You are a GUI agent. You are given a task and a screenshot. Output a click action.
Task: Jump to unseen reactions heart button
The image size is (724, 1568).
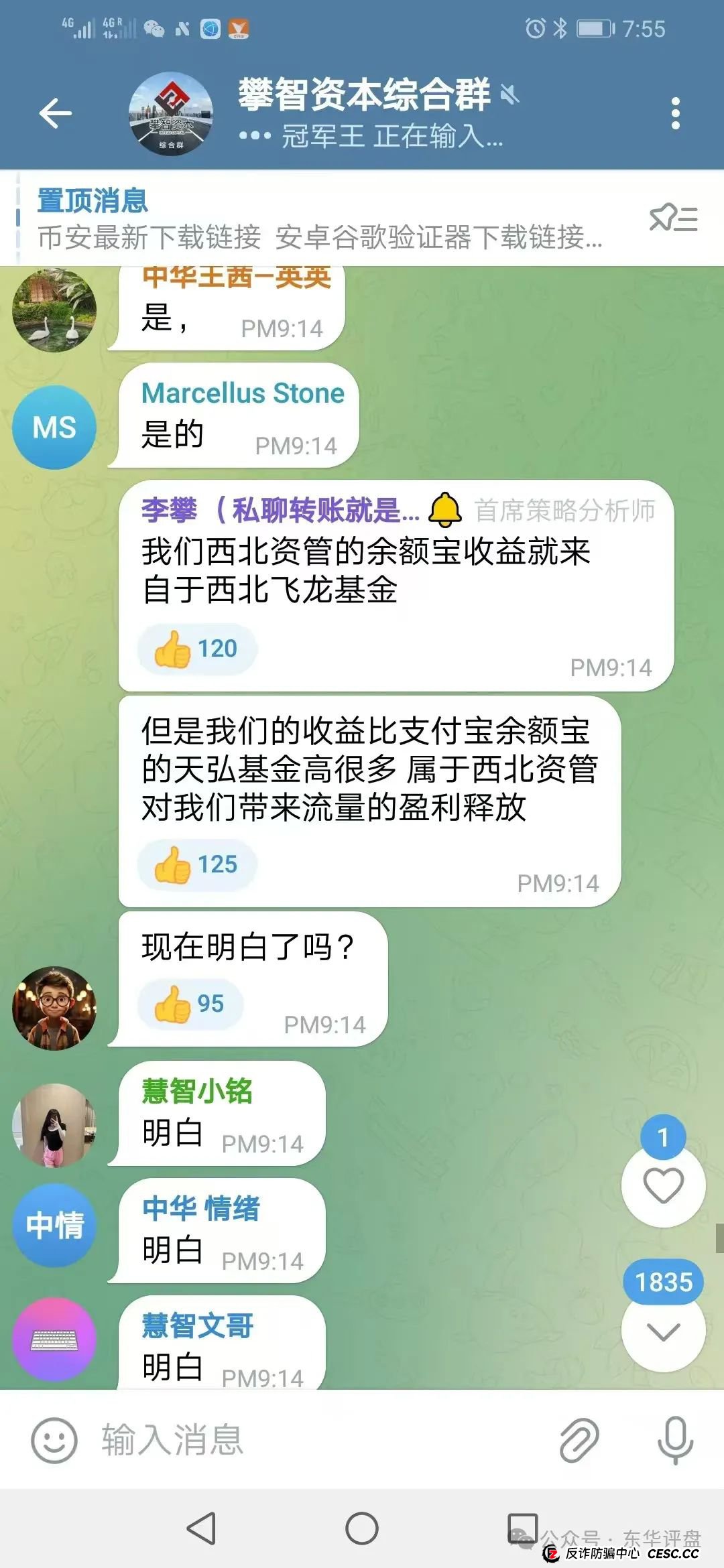click(663, 1185)
